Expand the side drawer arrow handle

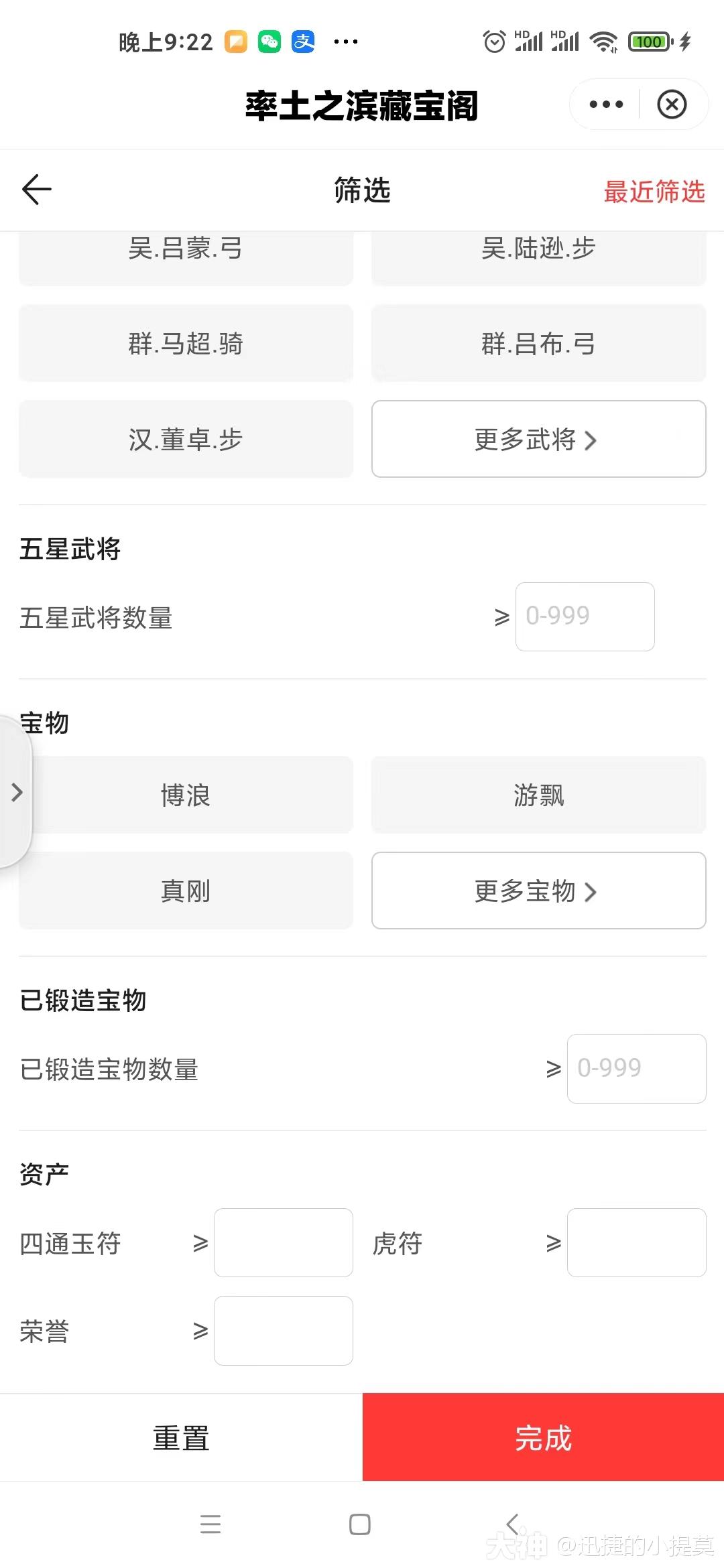16,793
